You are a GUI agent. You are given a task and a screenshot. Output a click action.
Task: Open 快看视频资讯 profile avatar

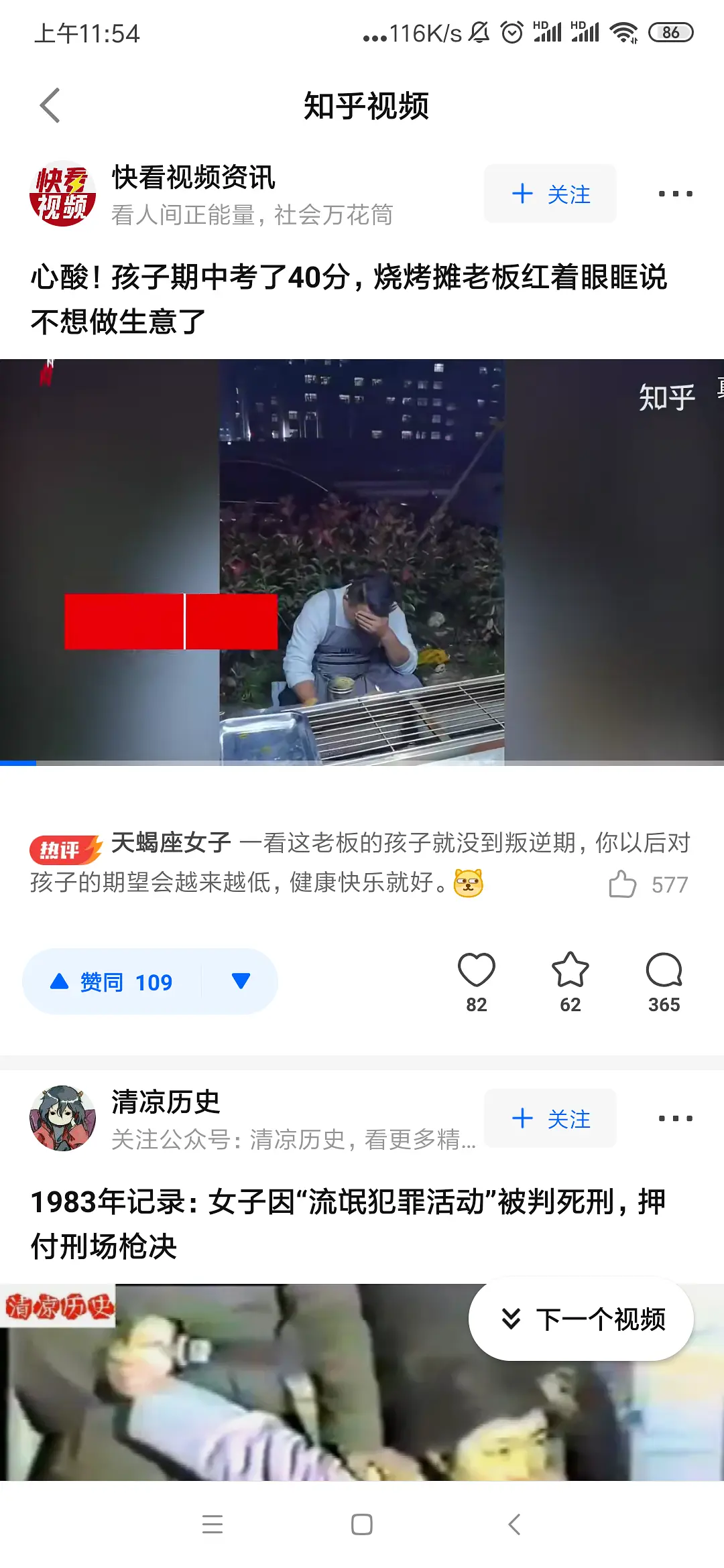[x=62, y=194]
